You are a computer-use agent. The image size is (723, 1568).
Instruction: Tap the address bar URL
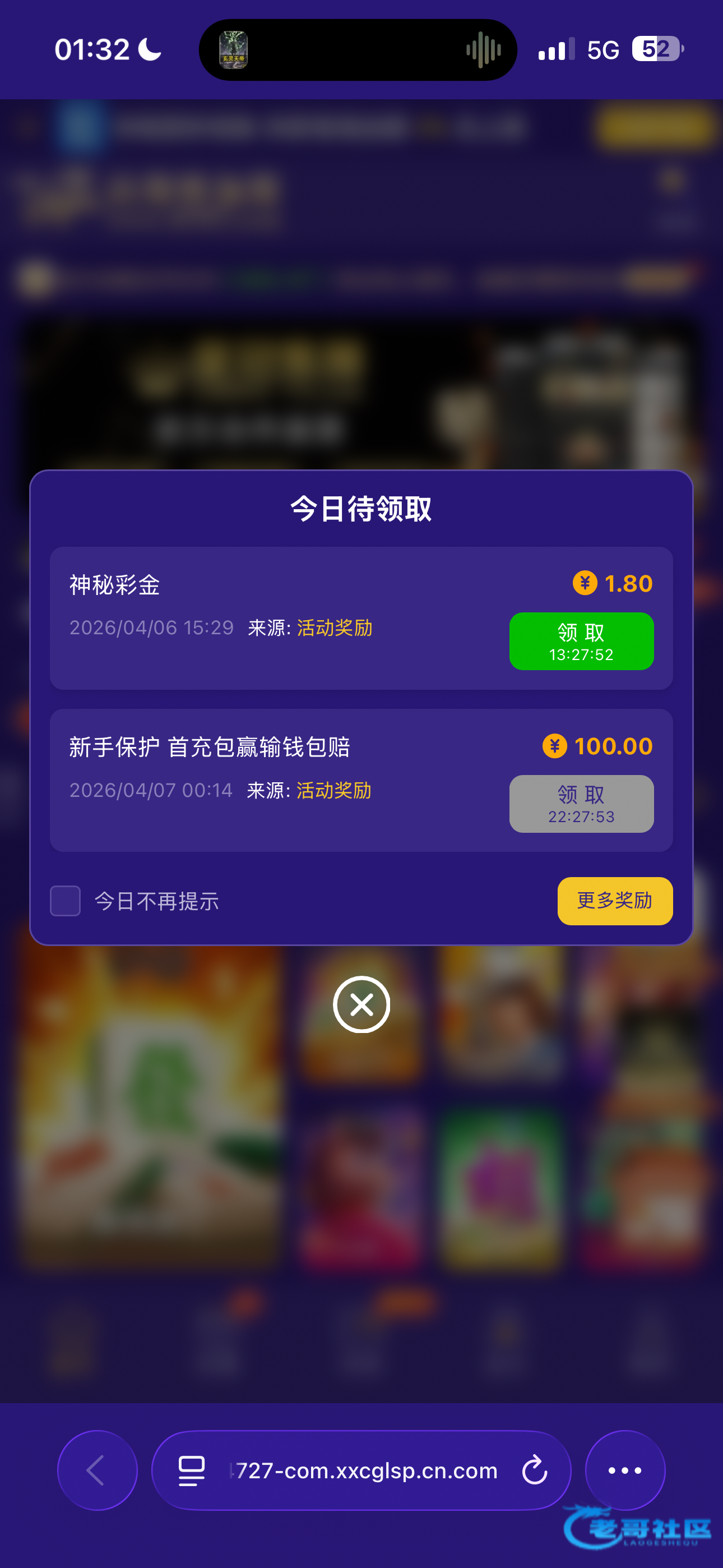[x=365, y=1470]
